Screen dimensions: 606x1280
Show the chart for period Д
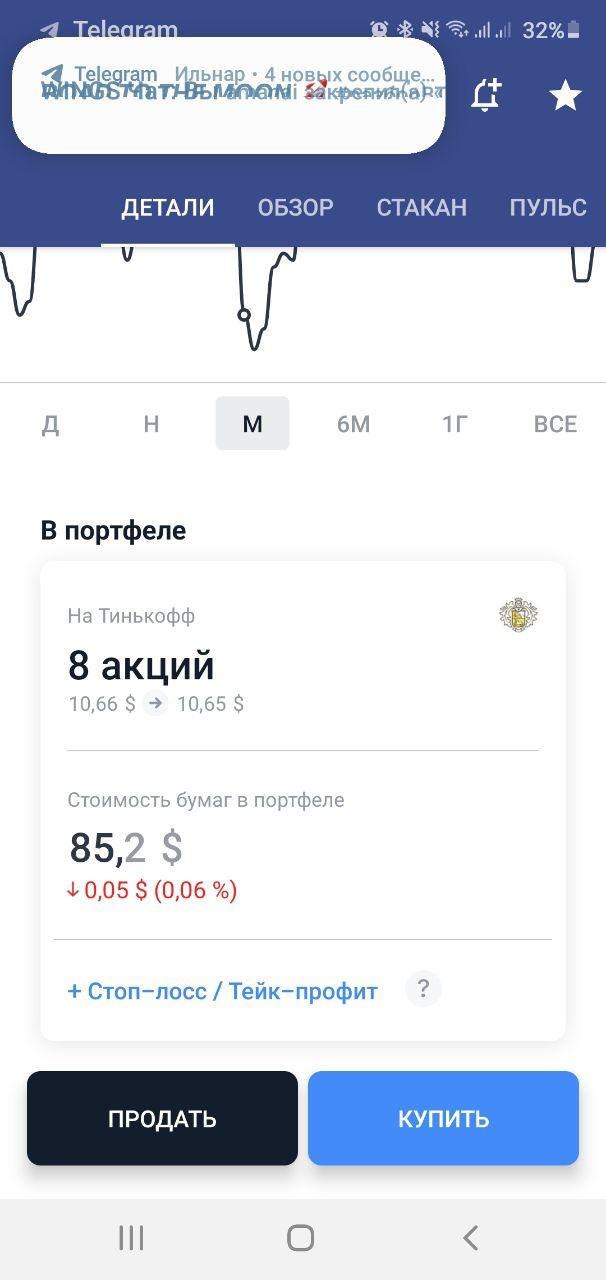coord(51,424)
